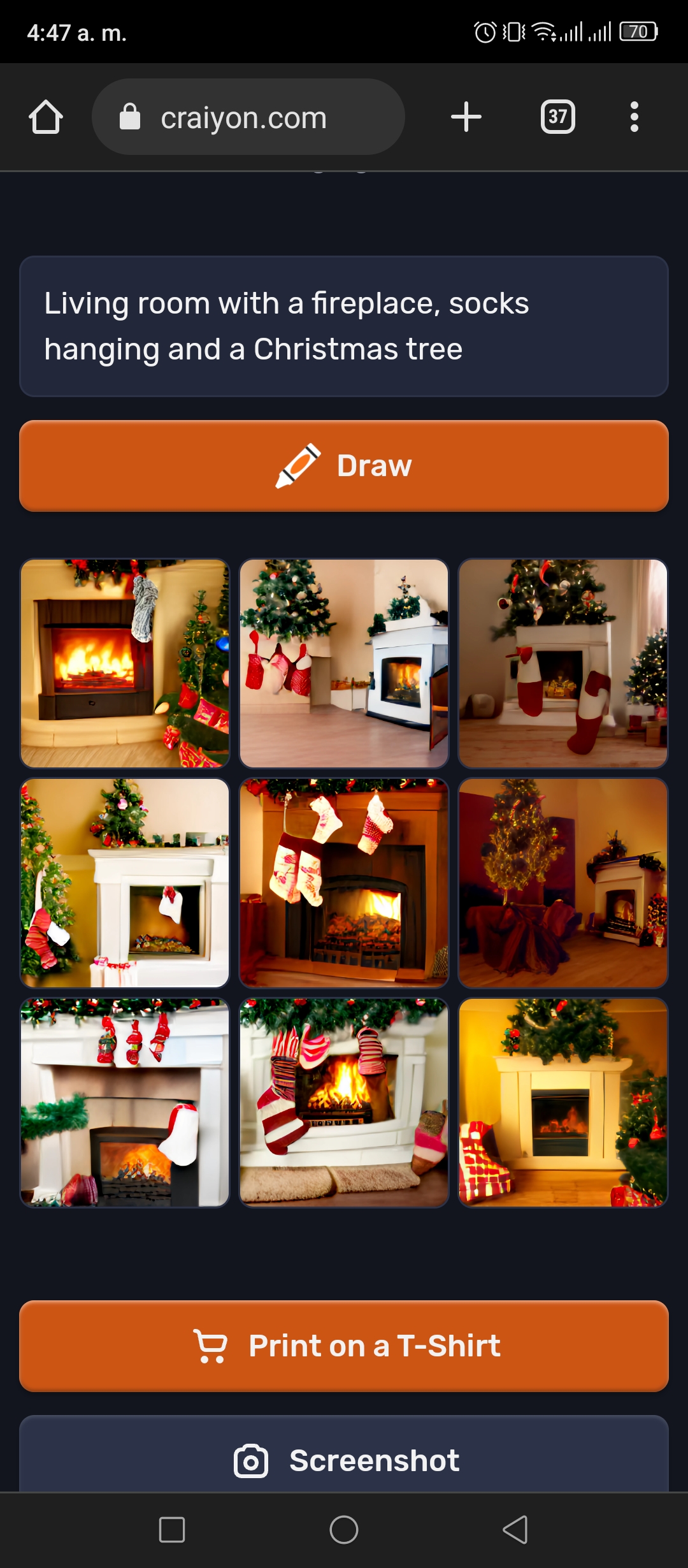Open the yellow-toned image with a cream fireplace
The width and height of the screenshot is (688, 1568).
pos(563,1103)
